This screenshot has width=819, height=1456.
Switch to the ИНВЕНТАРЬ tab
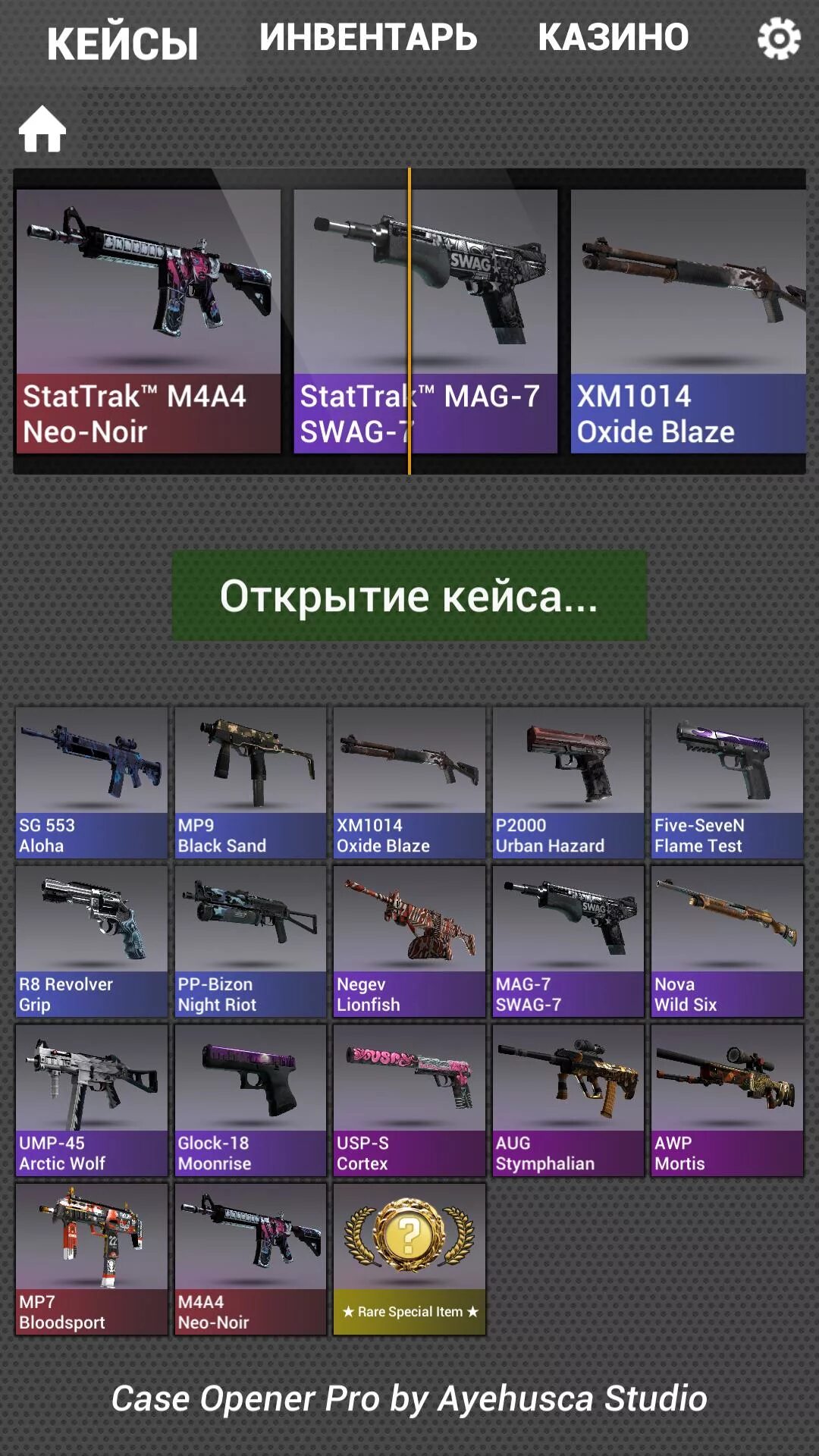point(368,37)
